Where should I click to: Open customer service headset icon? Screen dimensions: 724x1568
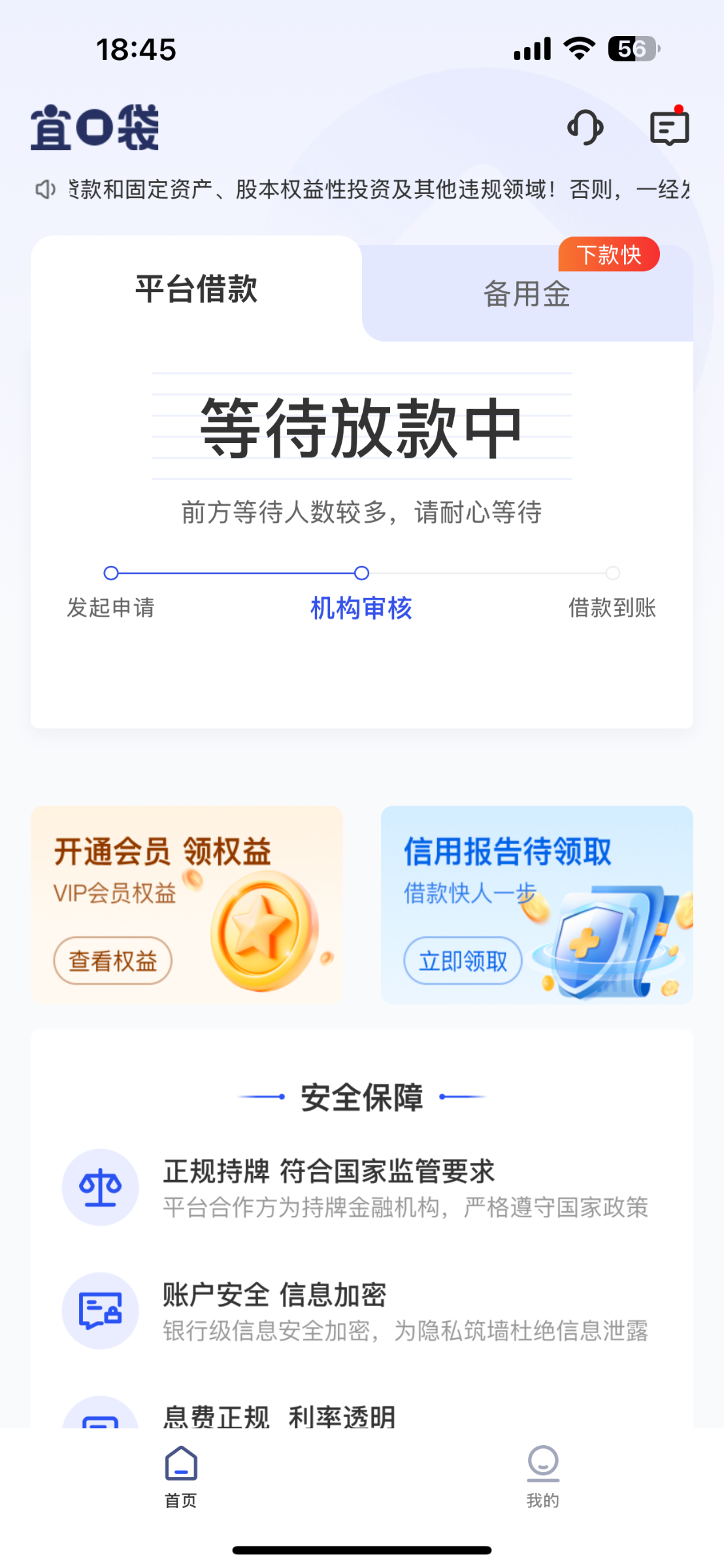pyautogui.click(x=585, y=127)
